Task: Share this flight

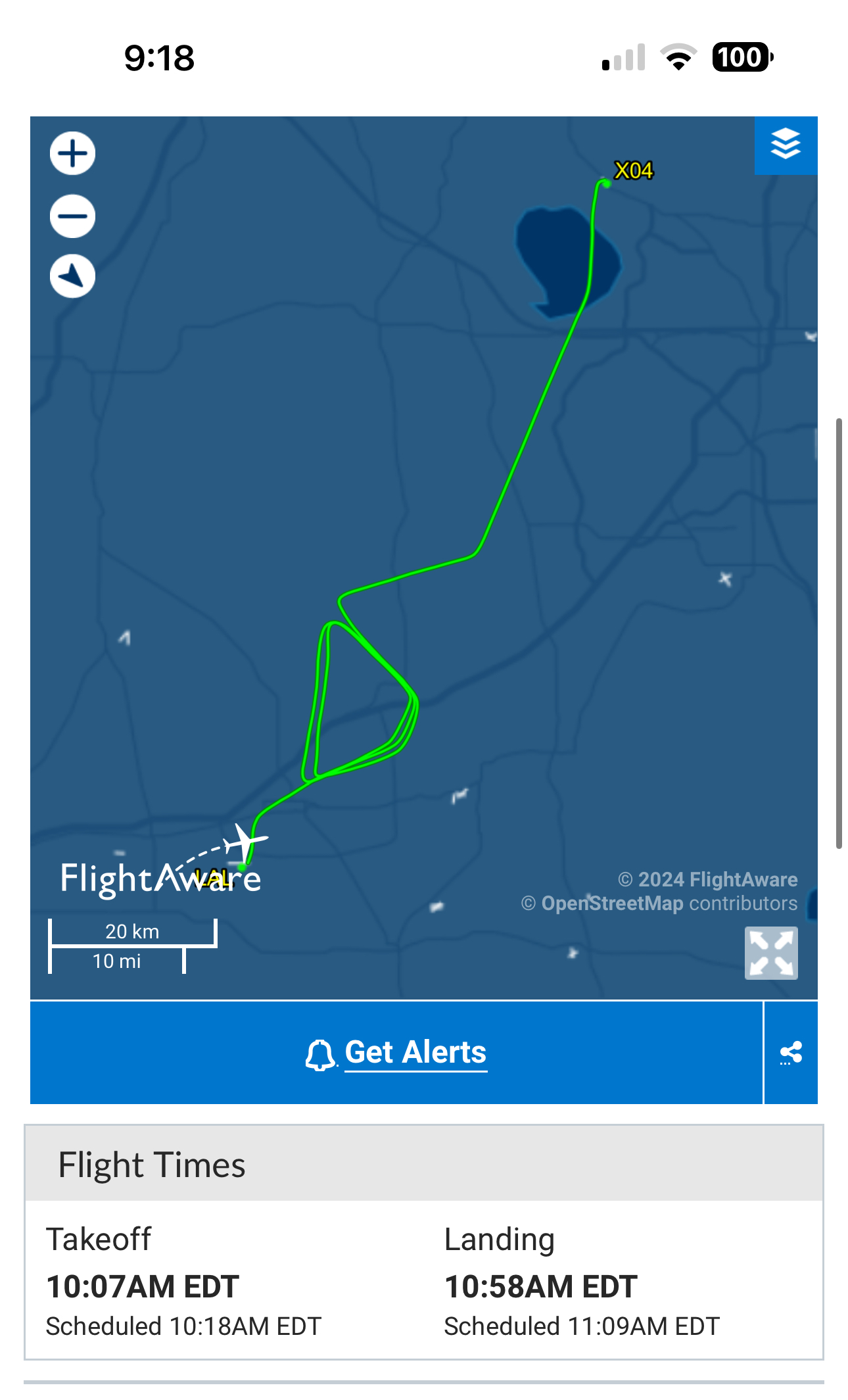Action: [791, 1052]
